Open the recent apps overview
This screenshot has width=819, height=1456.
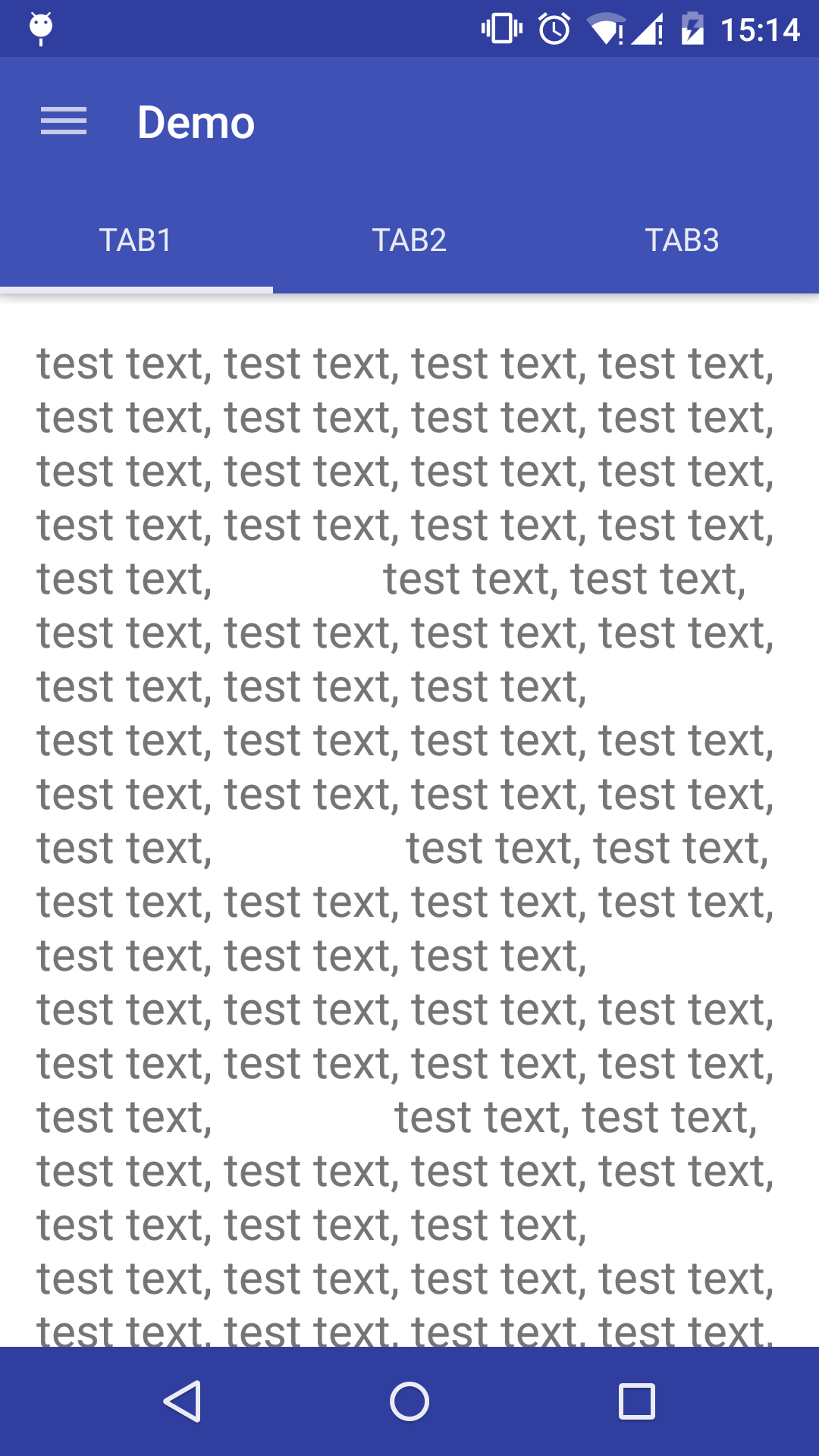coord(637,1401)
